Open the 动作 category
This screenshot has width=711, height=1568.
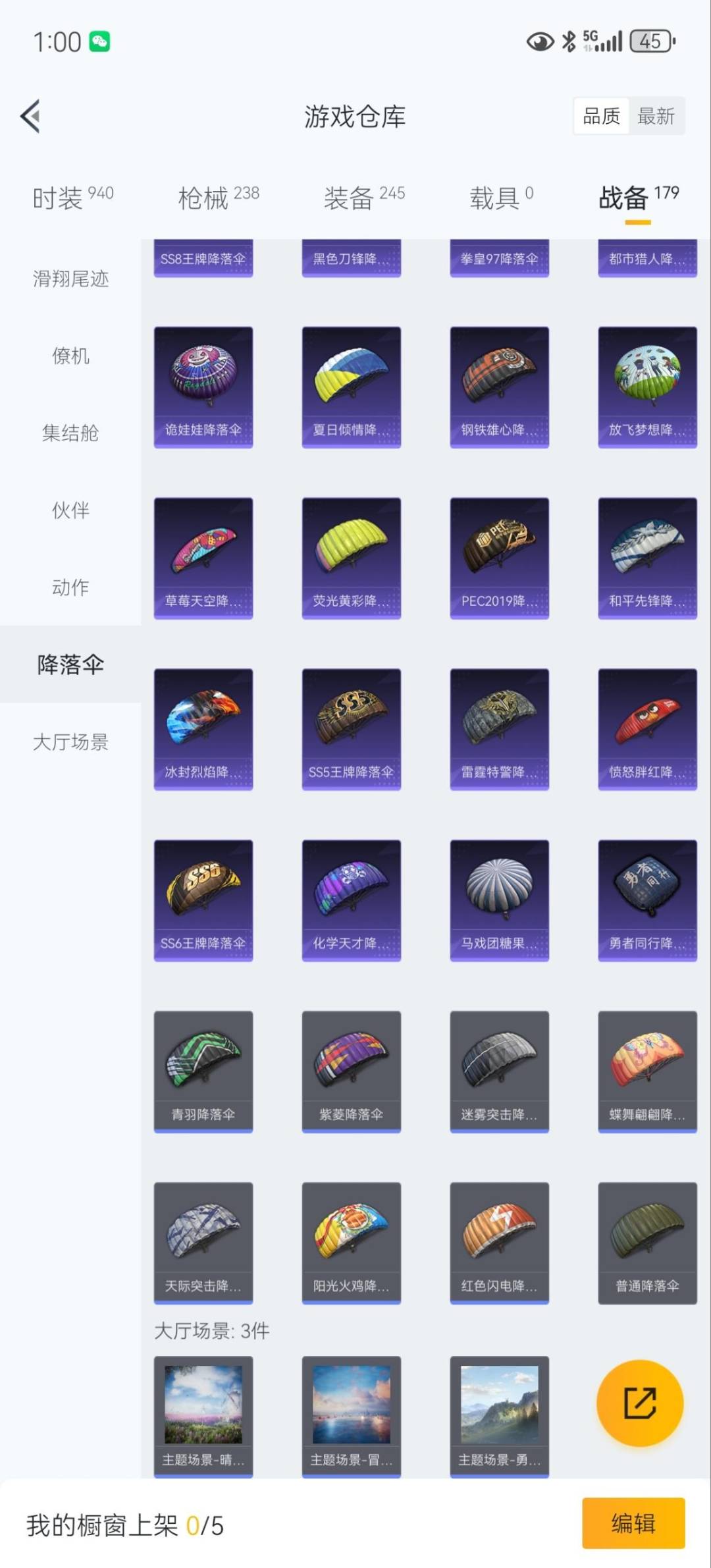pos(70,587)
